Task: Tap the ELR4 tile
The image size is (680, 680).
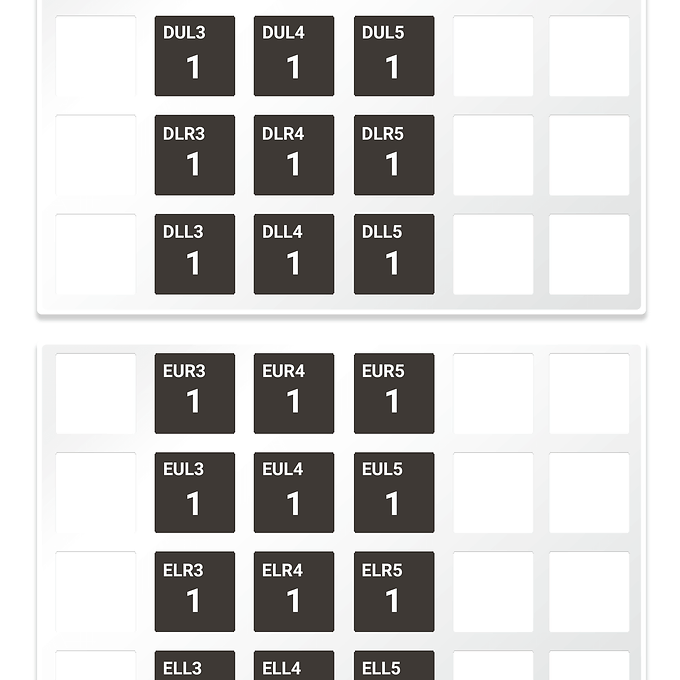Action: 293,591
